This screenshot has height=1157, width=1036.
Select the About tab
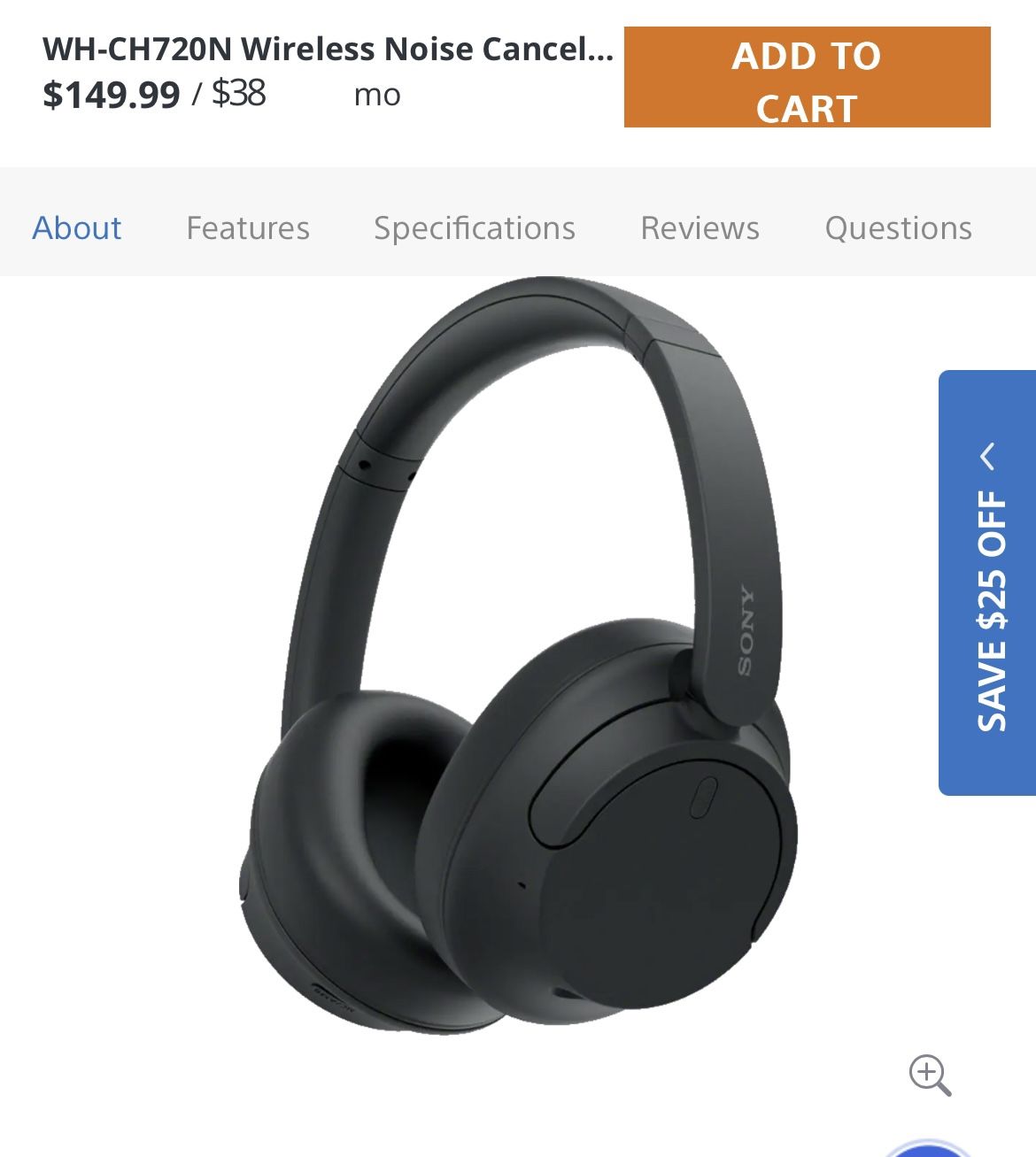[x=76, y=228]
